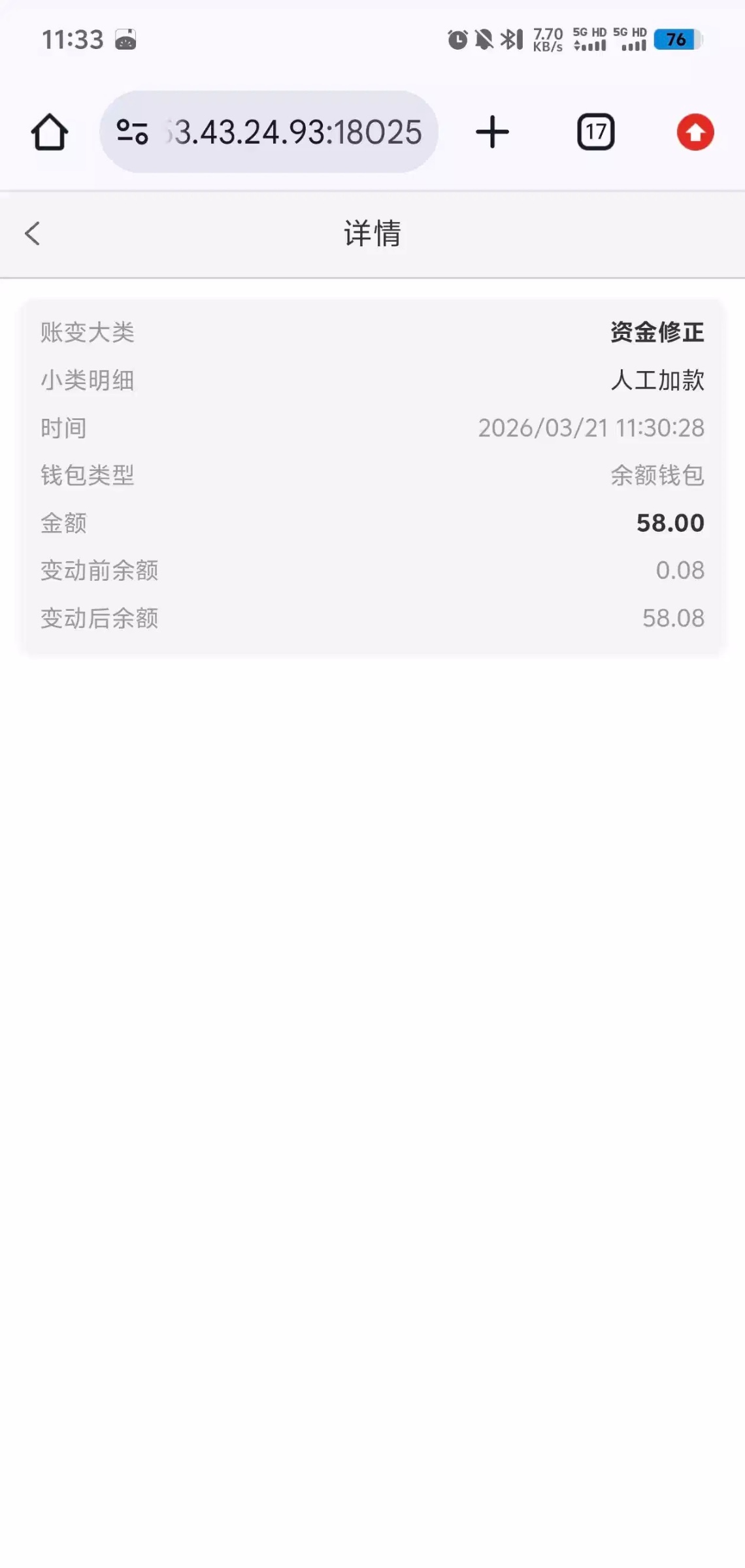Tap the red update arrow icon
Image resolution: width=745 pixels, height=1568 pixels.
pos(695,133)
